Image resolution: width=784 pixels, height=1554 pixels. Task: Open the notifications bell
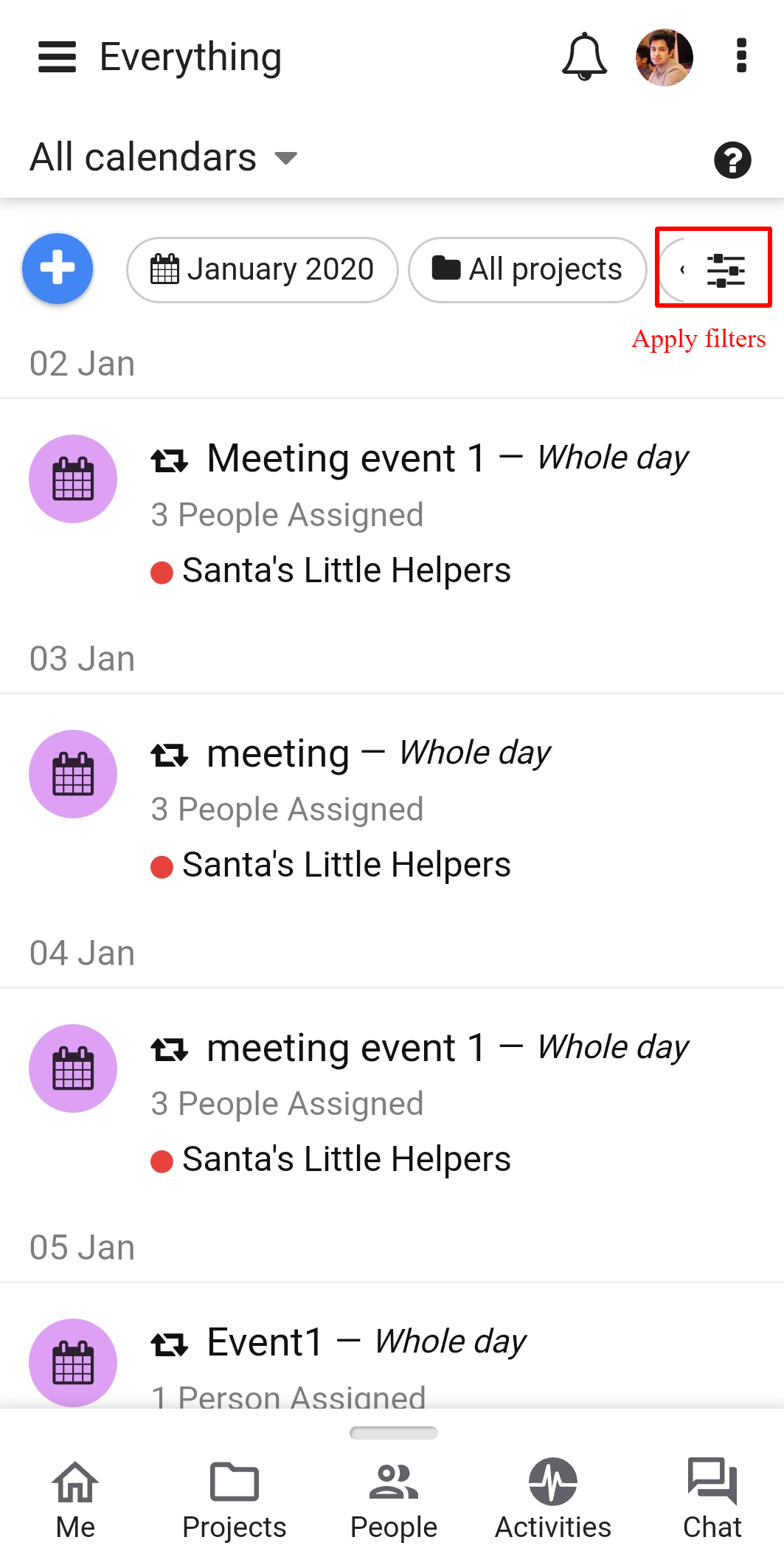coord(584,57)
